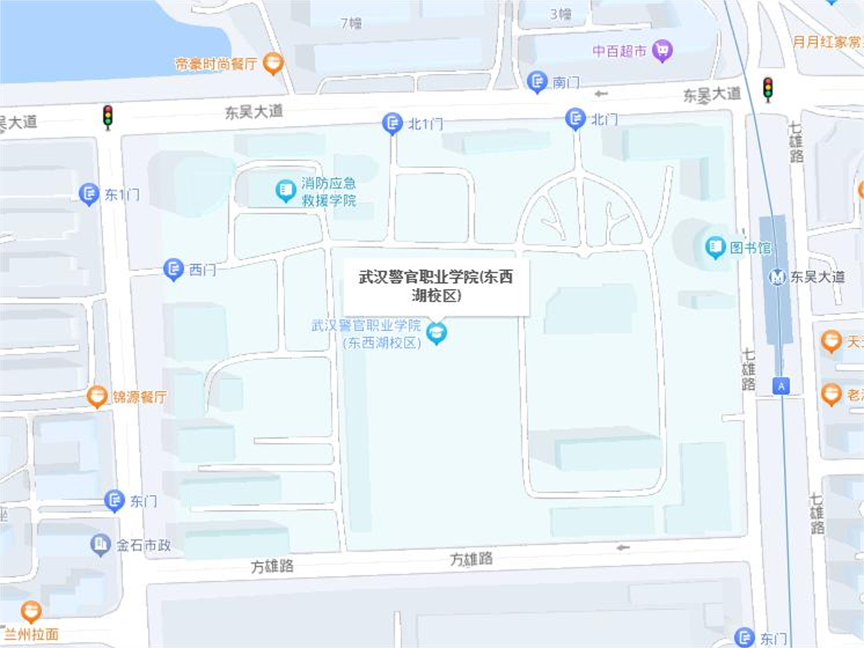Image resolution: width=864 pixels, height=648 pixels.
Task: Open the 南门 gate marker
Action: coord(538,82)
